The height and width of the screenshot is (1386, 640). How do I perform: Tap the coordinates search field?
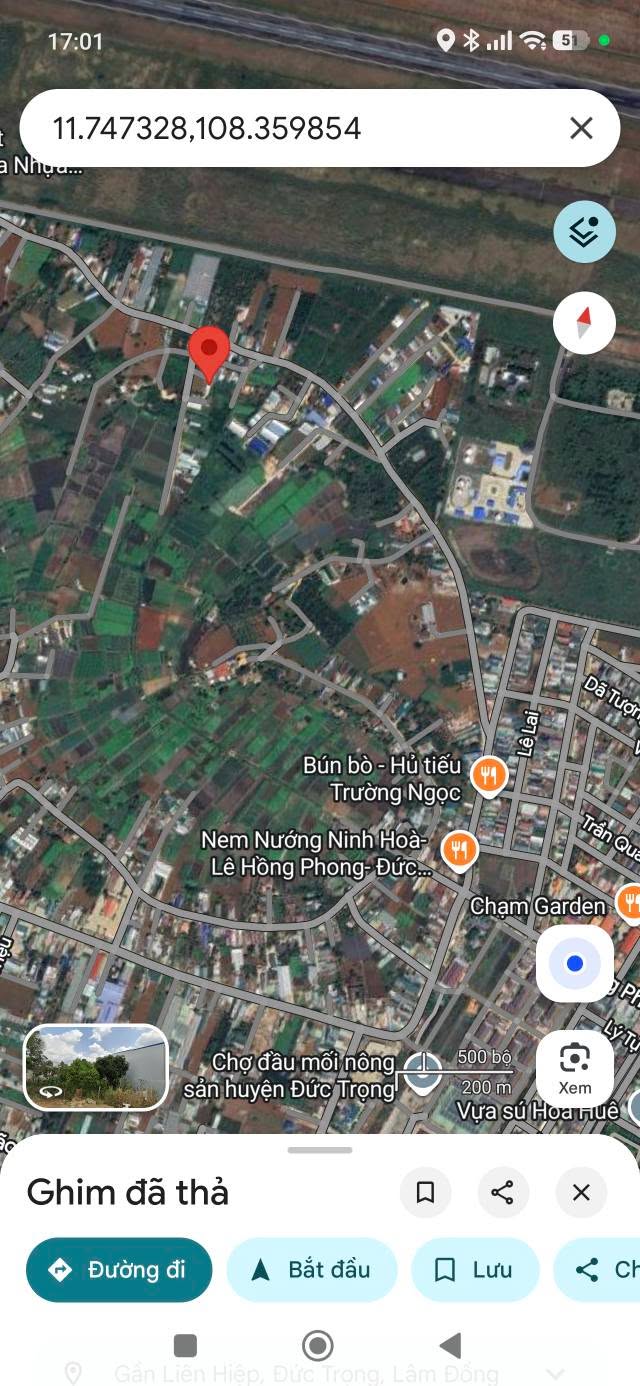(300, 128)
